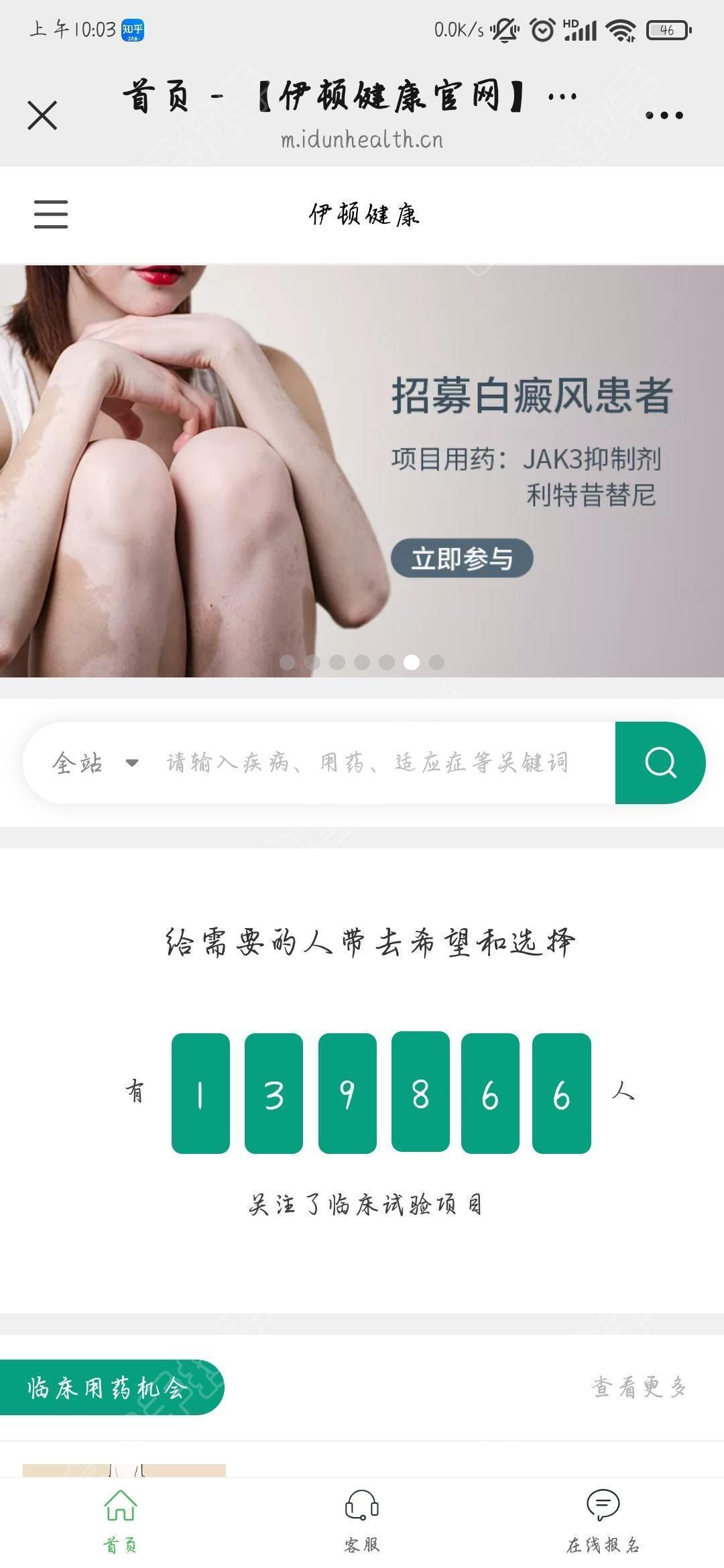The width and height of the screenshot is (724, 1568).
Task: Select the last banner page indicator dot
Action: pyautogui.click(x=436, y=662)
